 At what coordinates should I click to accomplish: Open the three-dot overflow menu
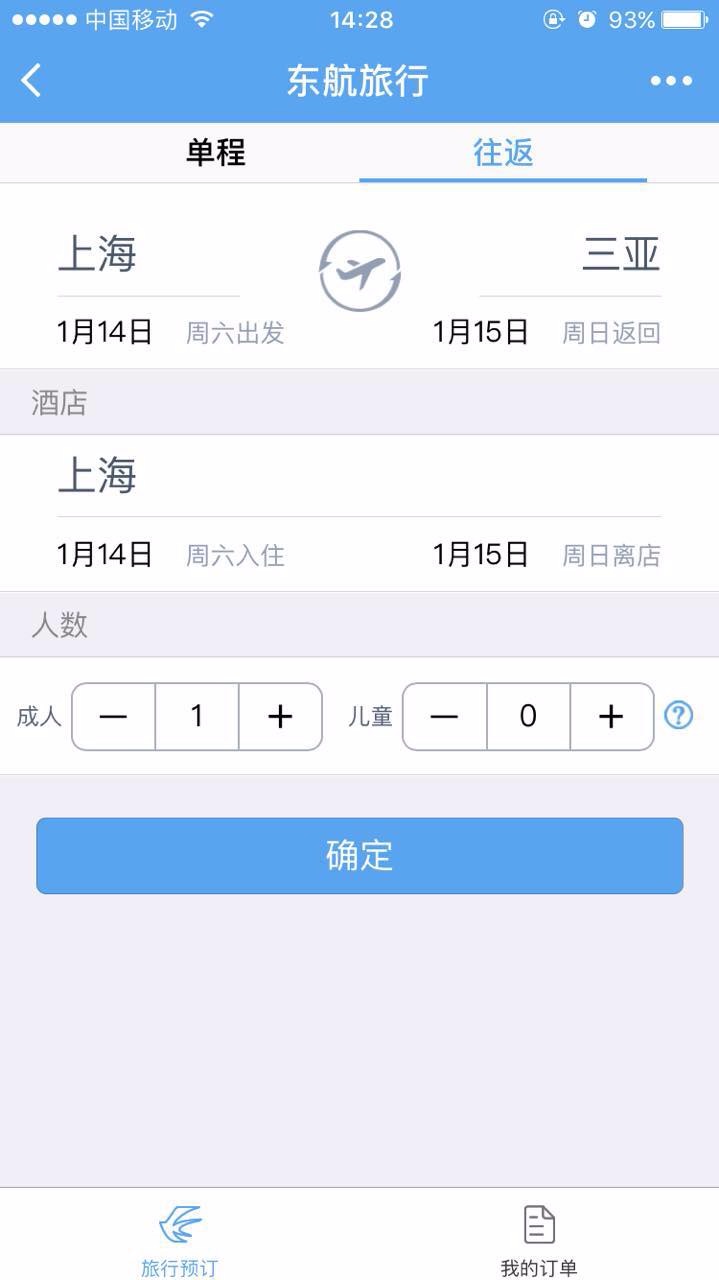[x=670, y=81]
